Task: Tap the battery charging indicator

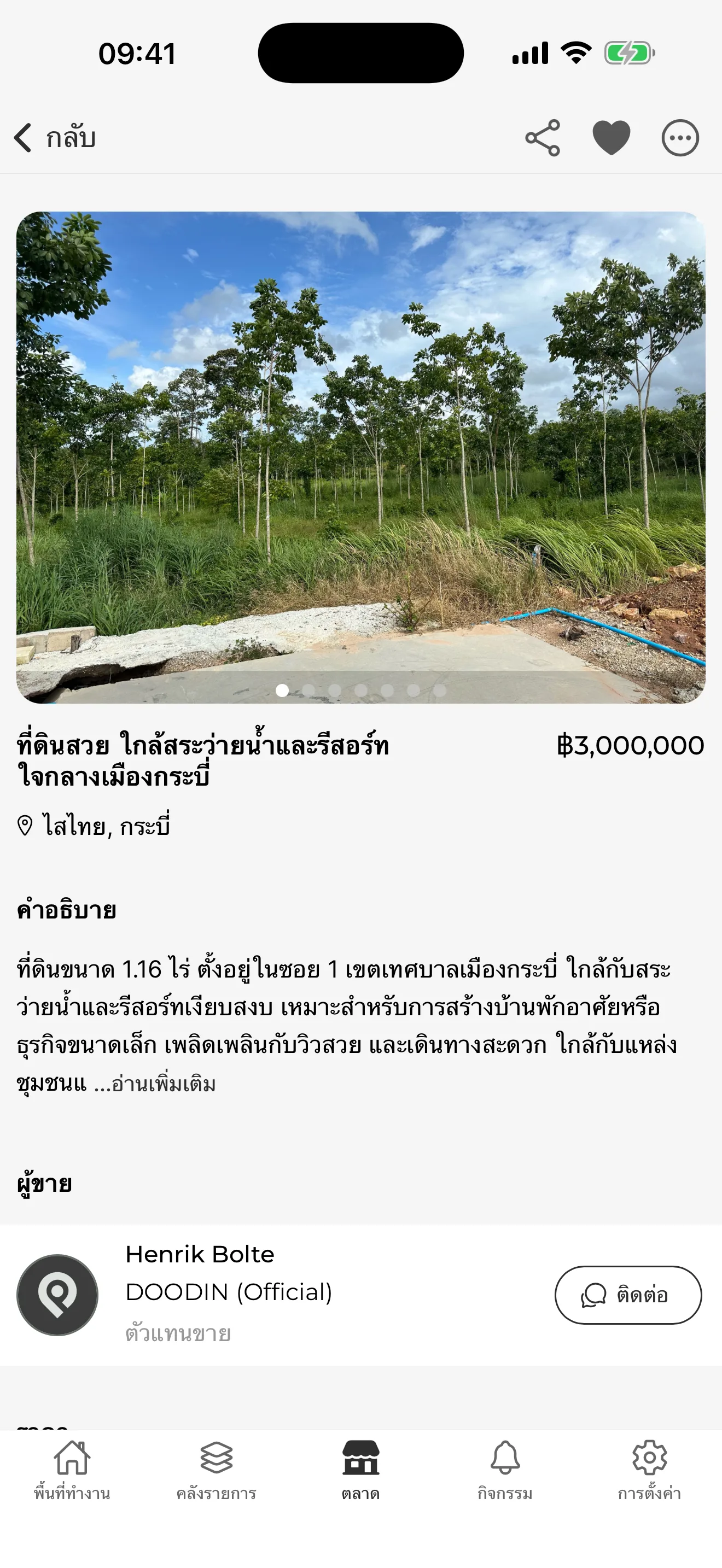Action: [x=627, y=54]
